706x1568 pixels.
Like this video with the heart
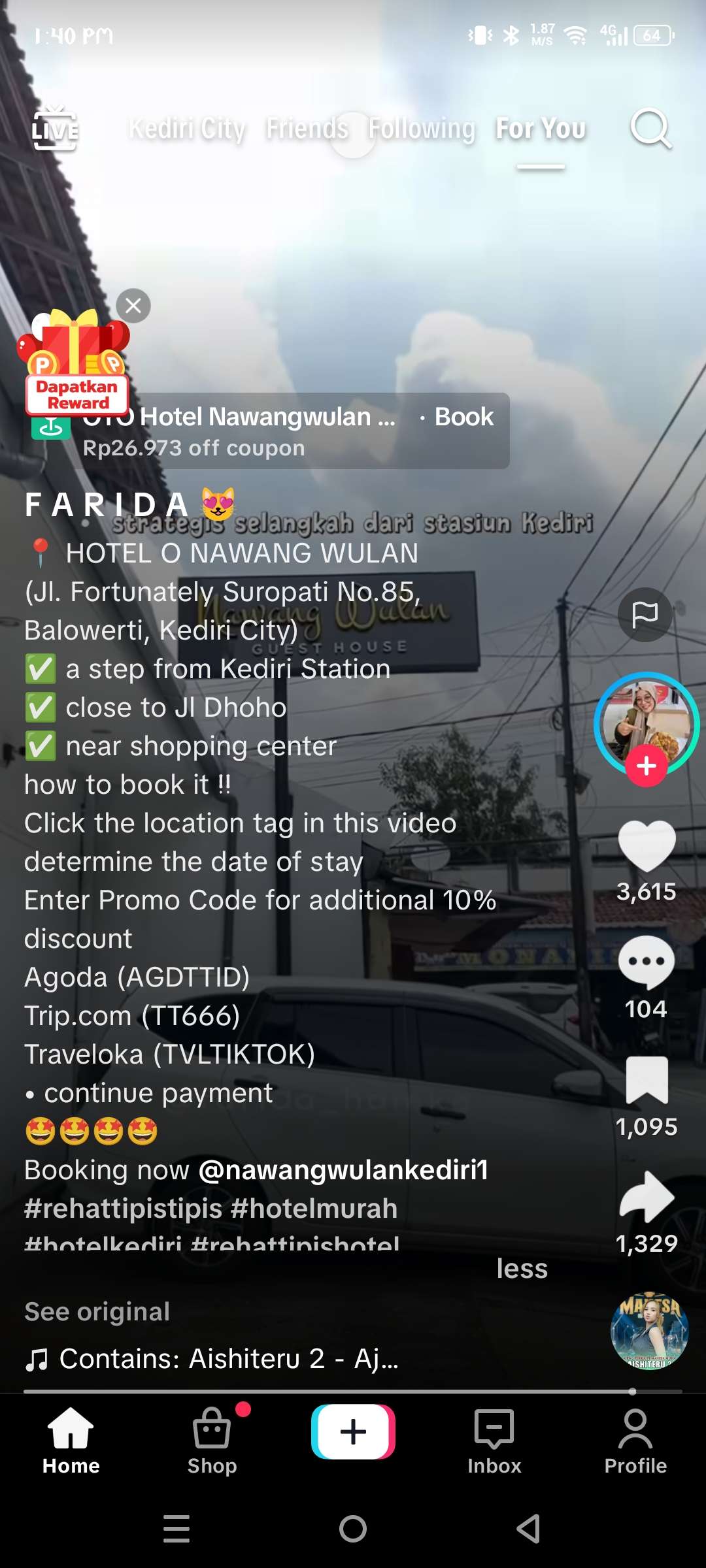tap(646, 845)
